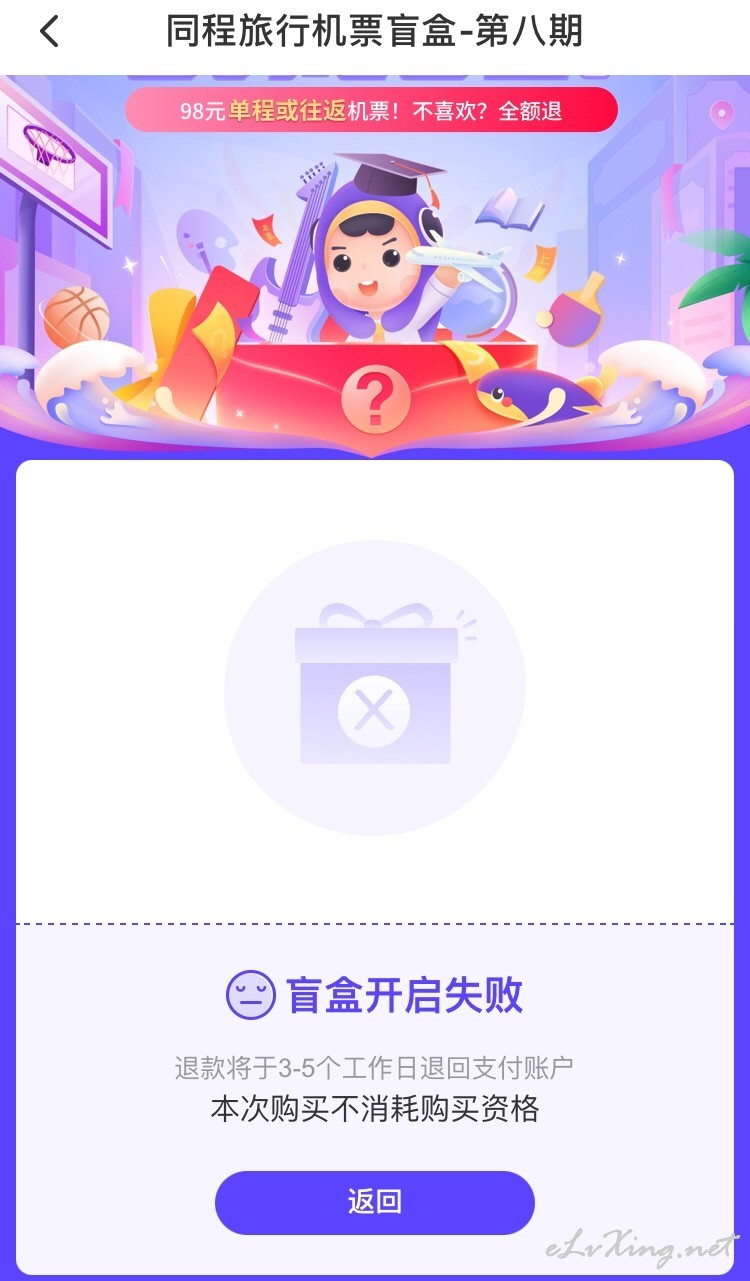The image size is (750, 1281).
Task: Tap the 返回 button
Action: click(x=375, y=1202)
